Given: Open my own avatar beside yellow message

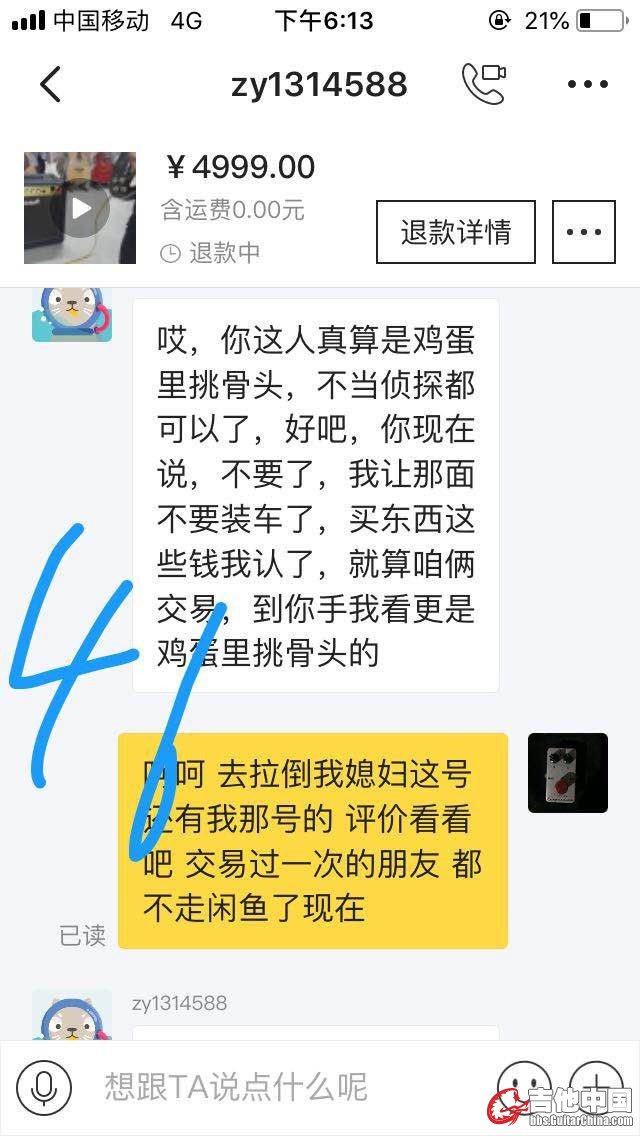Looking at the screenshot, I should click(567, 773).
